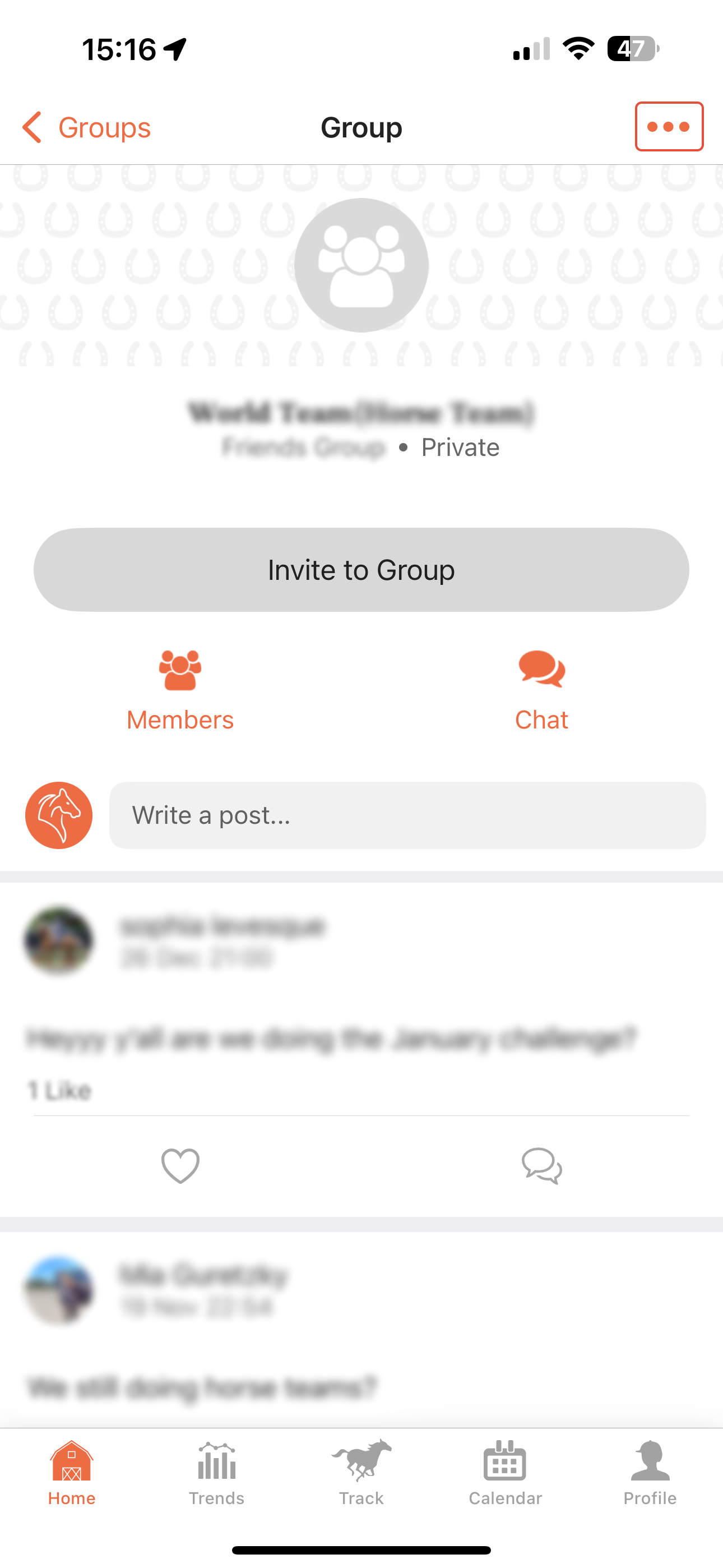Image resolution: width=723 pixels, height=1568 pixels.
Task: Tap the Invite to Group button
Action: [x=361, y=570]
